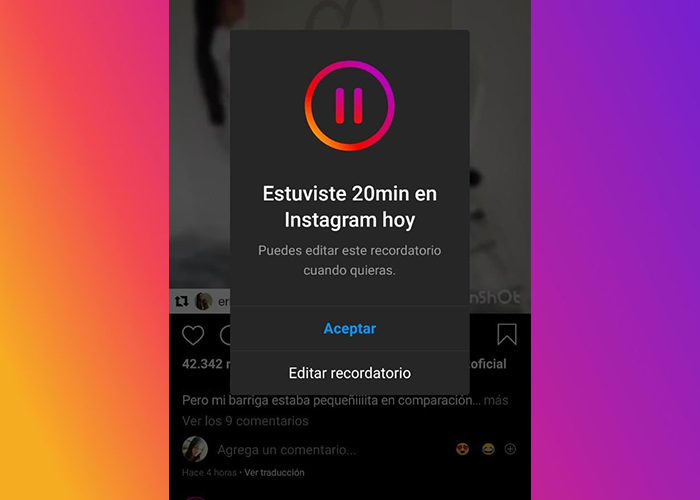This screenshot has height=500, width=700.
Task: Expand the caption with más
Action: pos(496,400)
